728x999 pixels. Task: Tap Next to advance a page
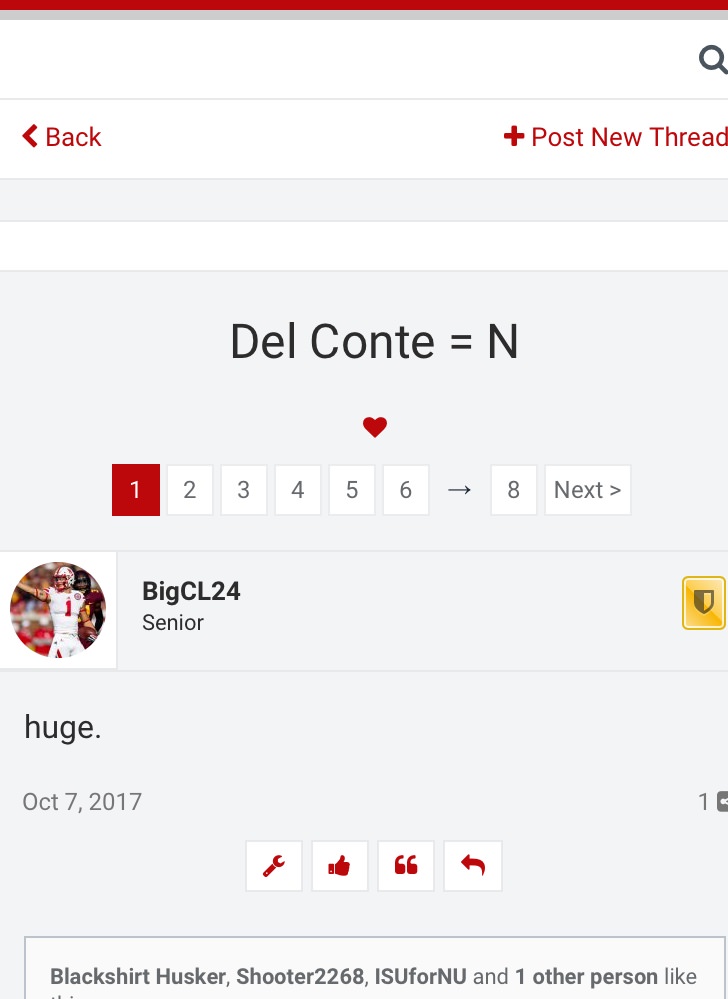click(x=587, y=490)
